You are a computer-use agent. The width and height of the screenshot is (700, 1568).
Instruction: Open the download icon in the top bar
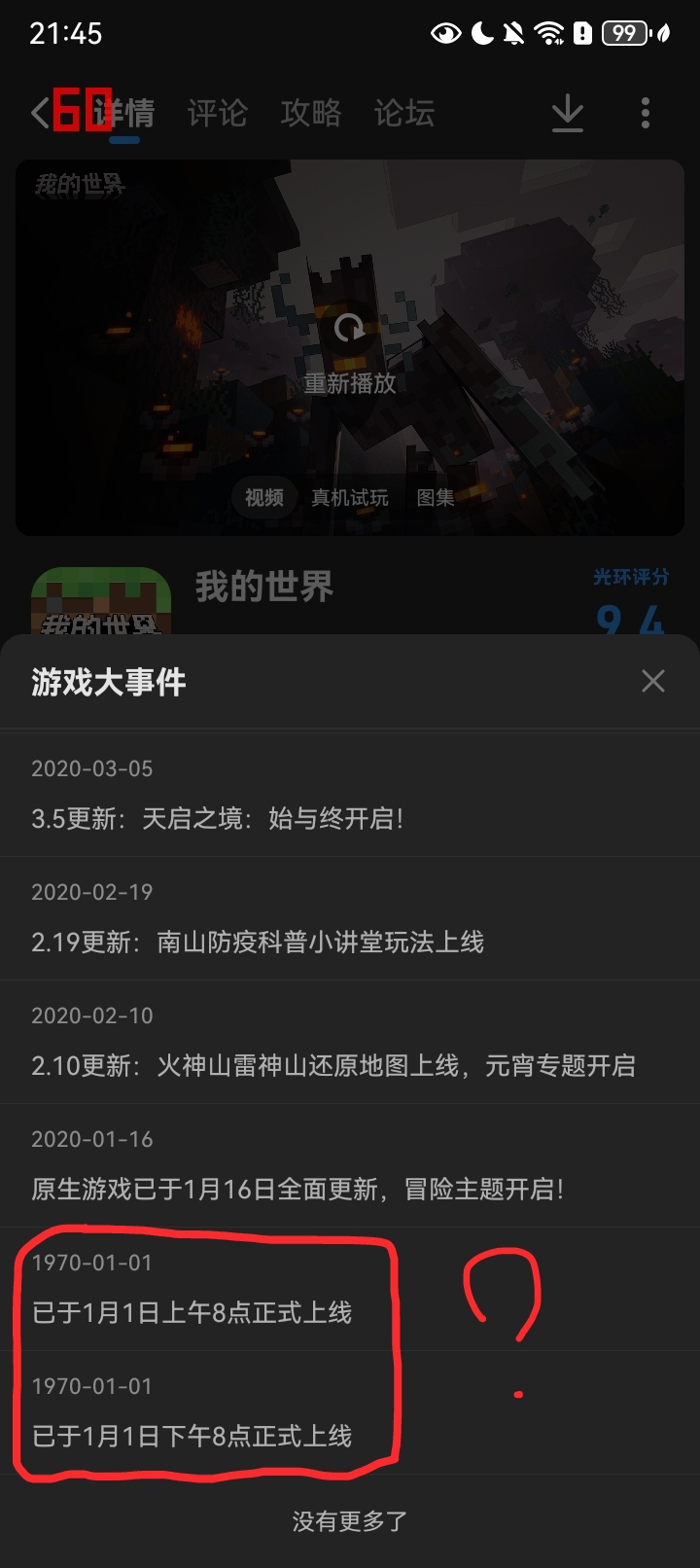pos(568,113)
